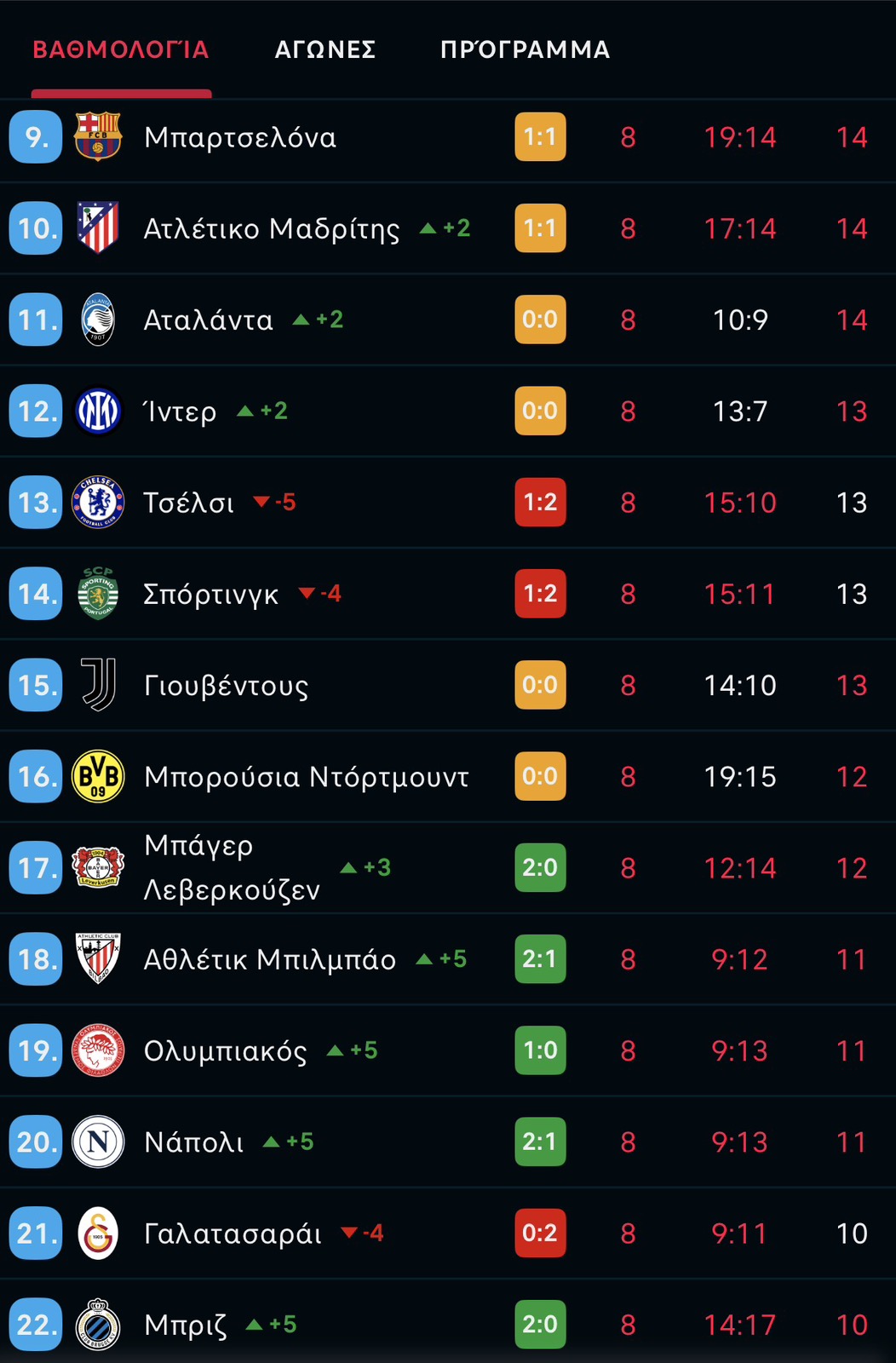Image resolution: width=896 pixels, height=1363 pixels.
Task: Open the Γιουβέντους team row
Action: point(226,686)
